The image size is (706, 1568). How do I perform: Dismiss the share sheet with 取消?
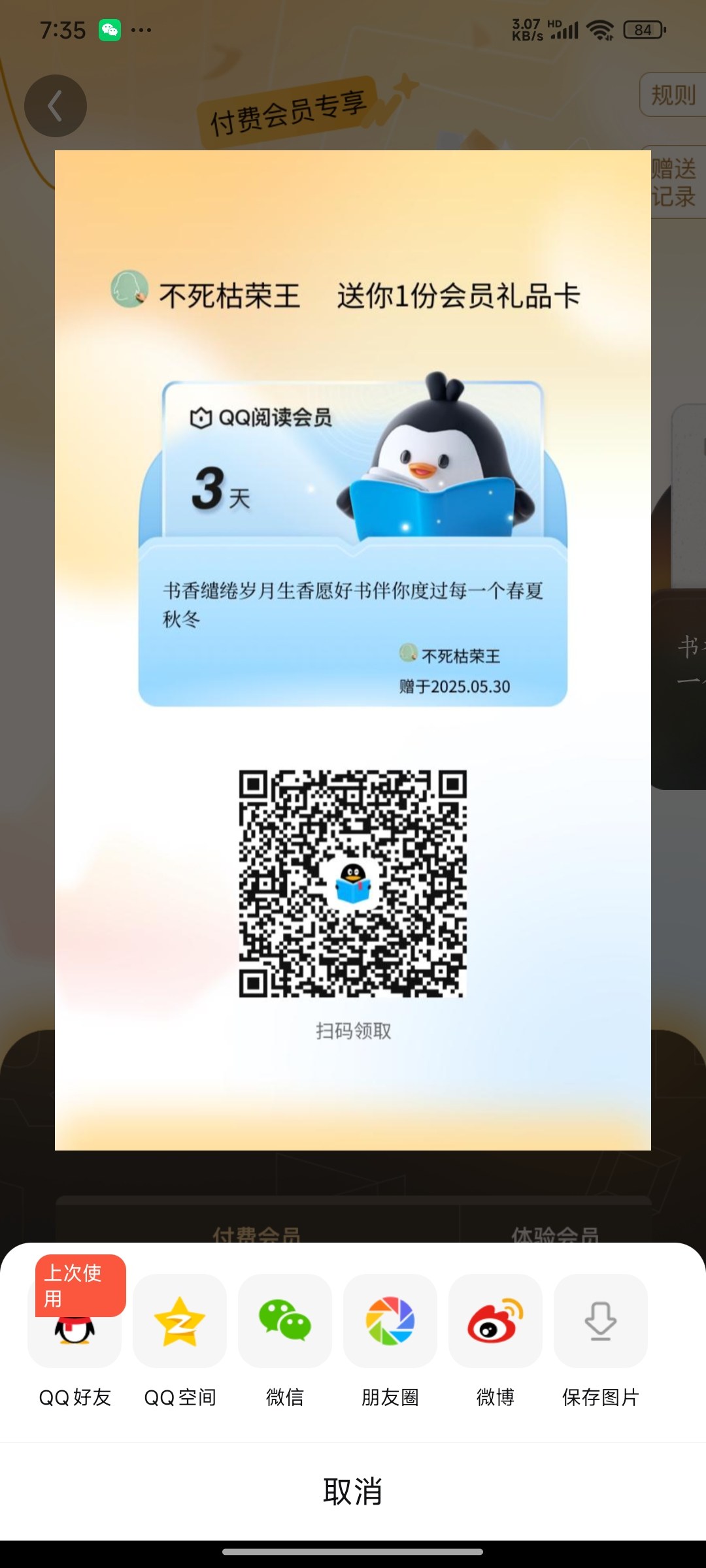pos(353,1492)
